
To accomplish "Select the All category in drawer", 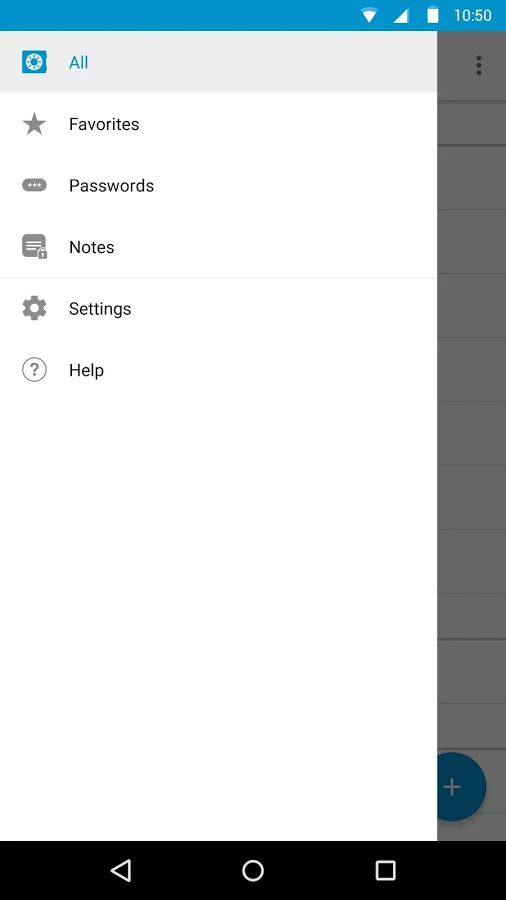I will pyautogui.click(x=218, y=62).
